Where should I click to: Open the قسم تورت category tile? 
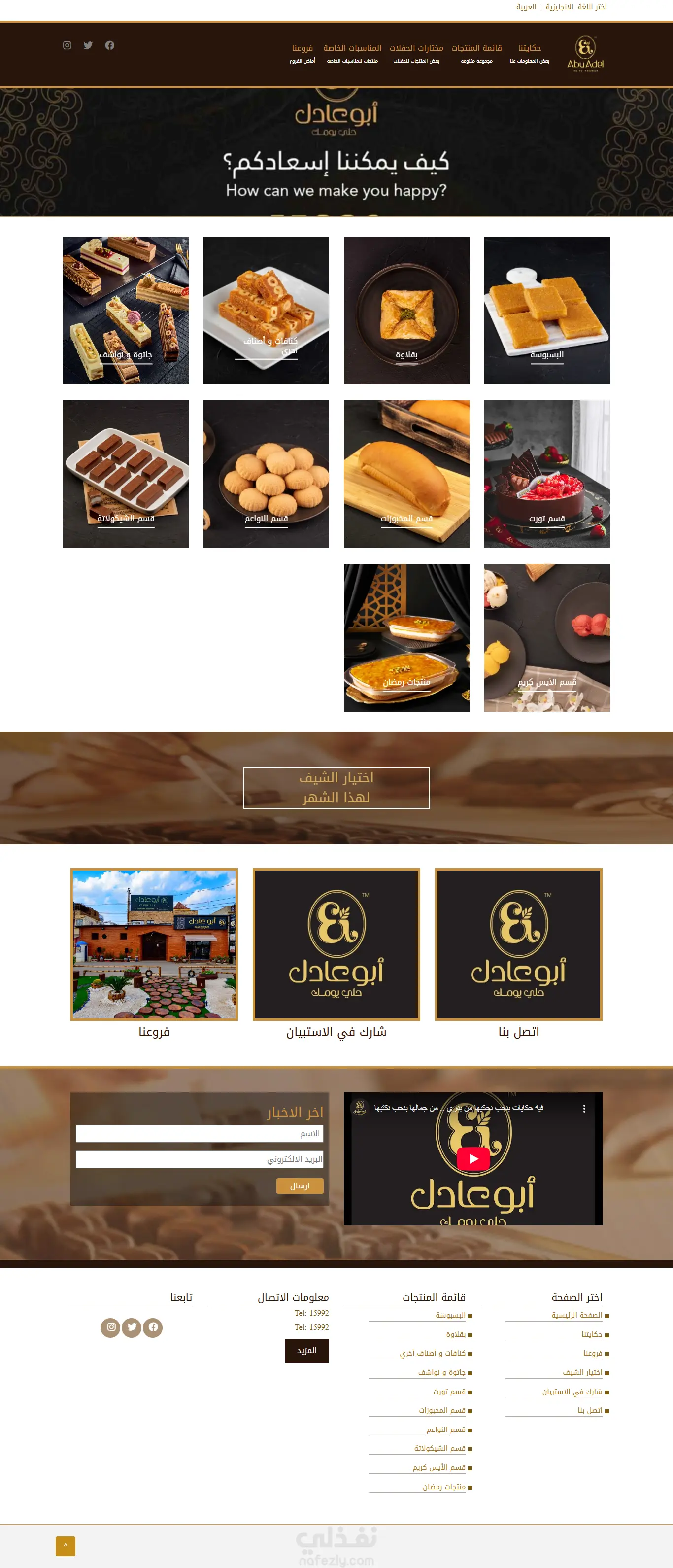coord(546,474)
